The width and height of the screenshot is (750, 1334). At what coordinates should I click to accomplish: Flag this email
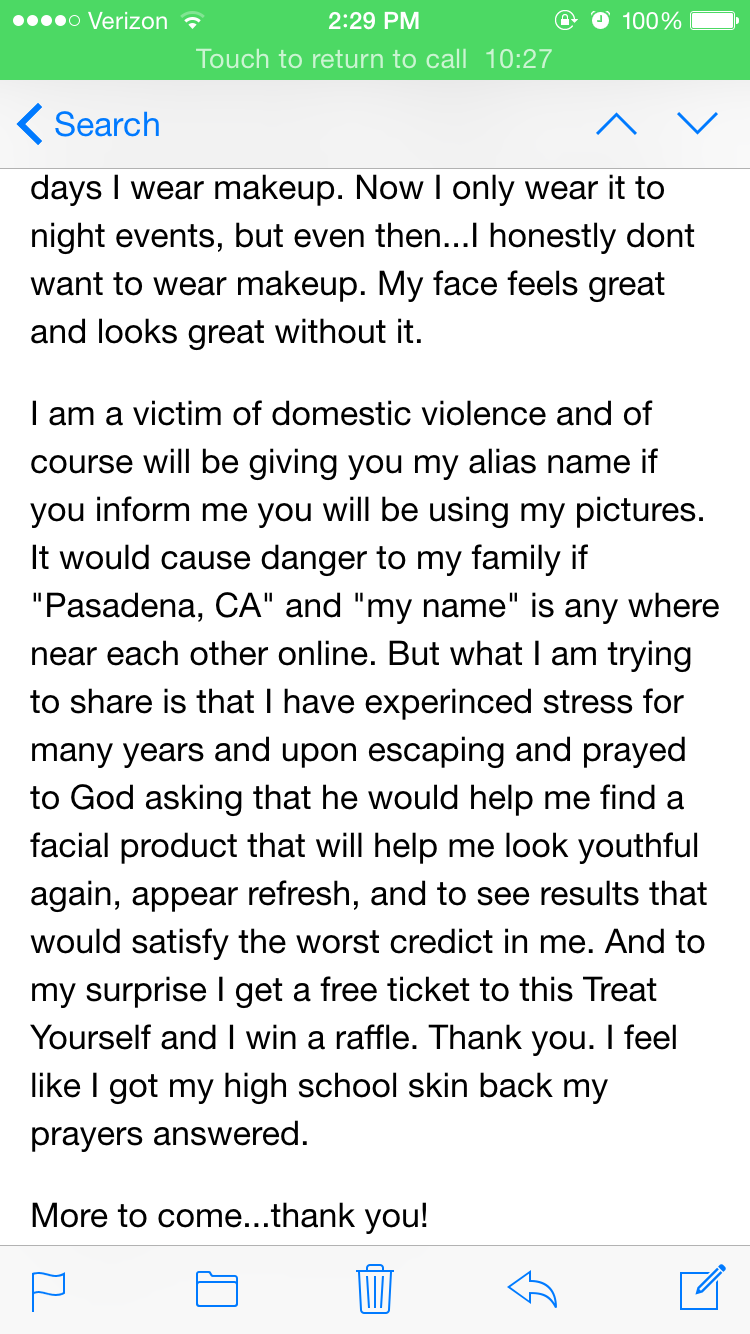pos(48,1288)
